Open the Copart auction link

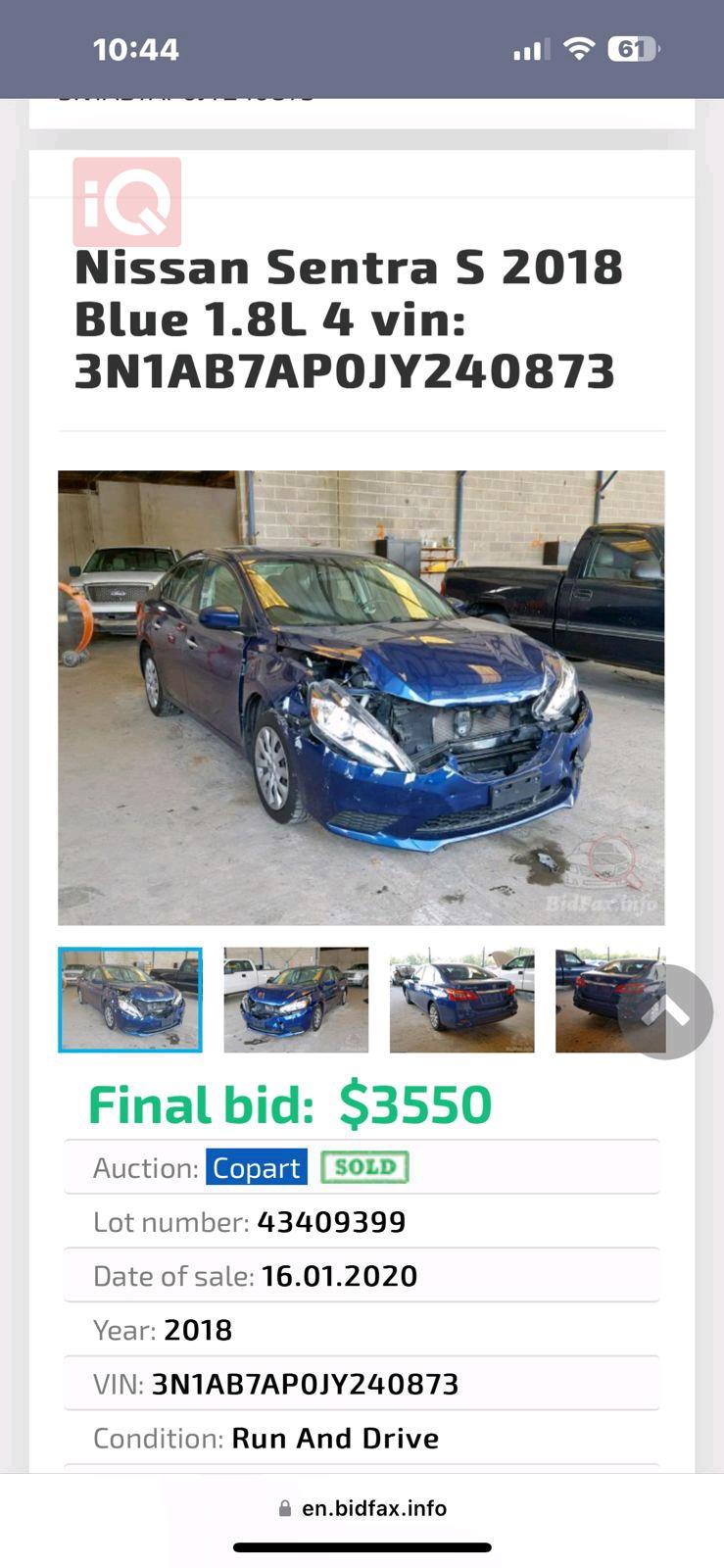pyautogui.click(x=256, y=1167)
